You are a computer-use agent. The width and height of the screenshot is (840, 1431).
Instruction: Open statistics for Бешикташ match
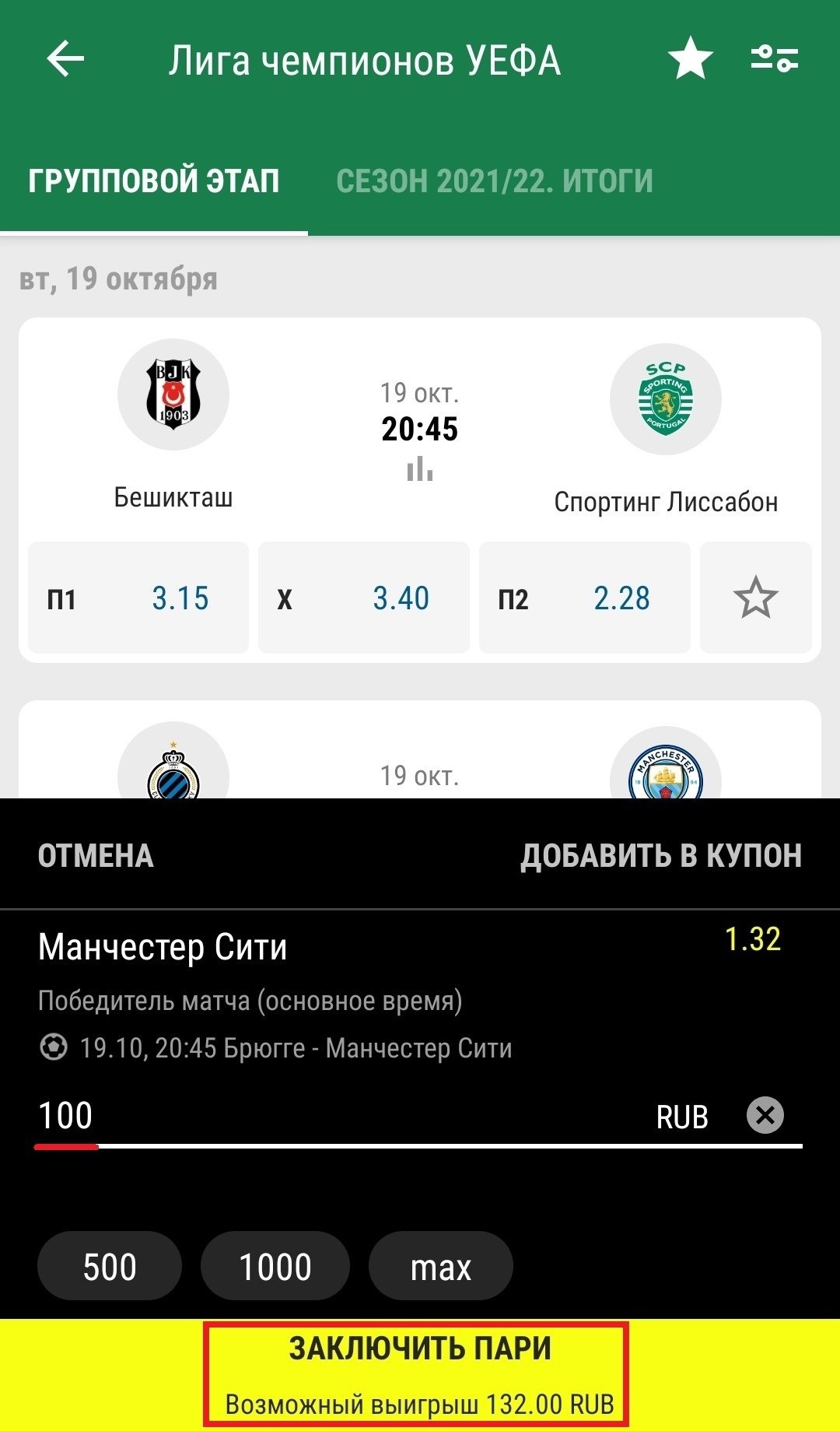pos(420,469)
